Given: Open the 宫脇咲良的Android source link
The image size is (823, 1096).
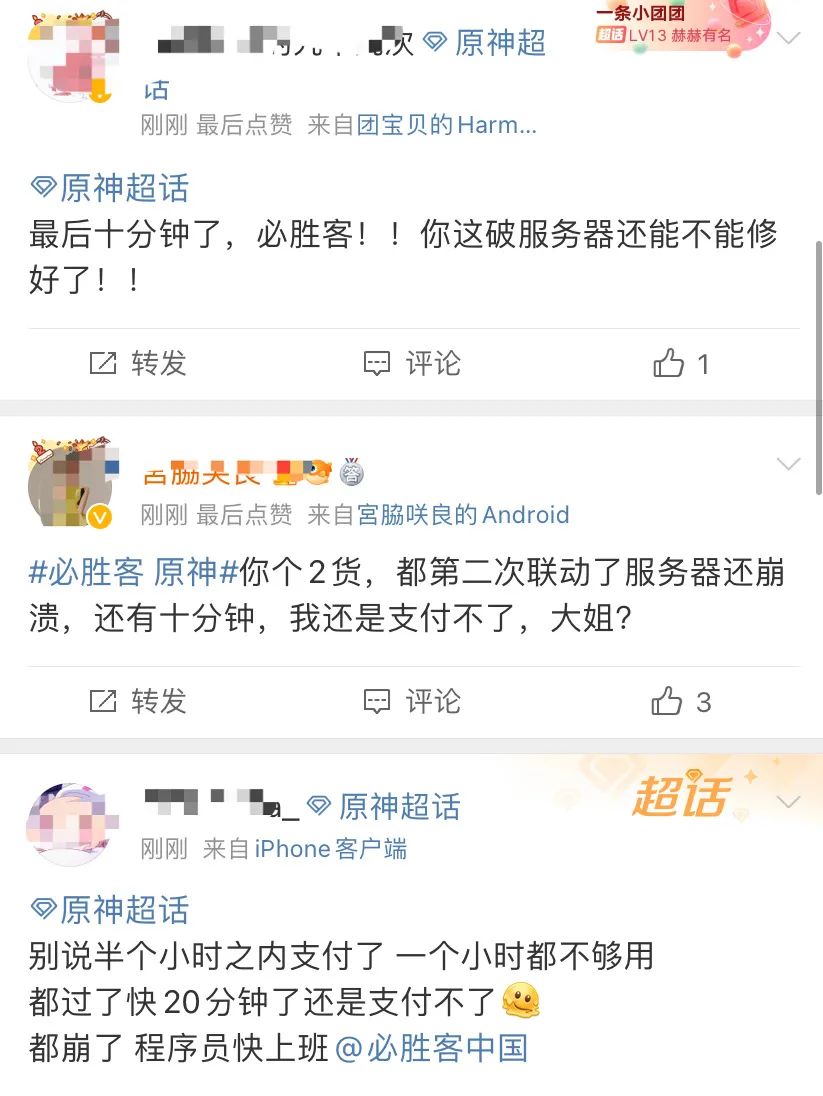Looking at the screenshot, I should click(463, 515).
